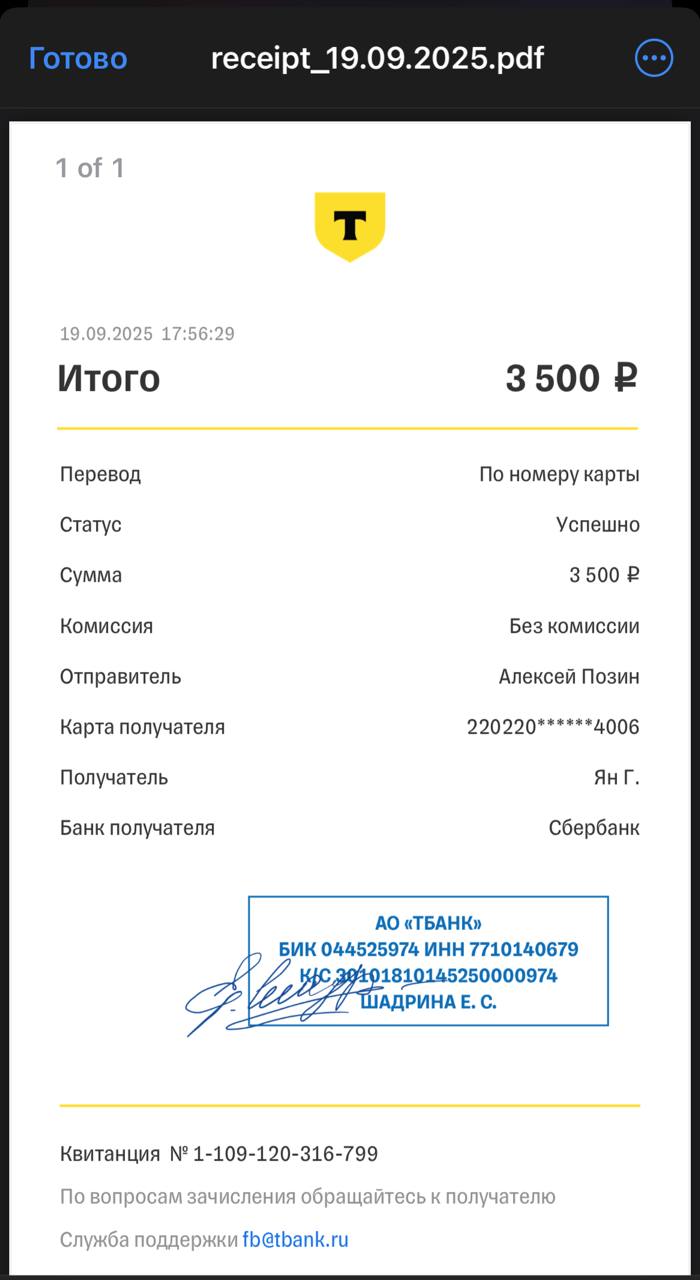Screen dimensions: 700x1280
Task: Open the fb@tbank.ru support email link
Action: click(295, 1240)
